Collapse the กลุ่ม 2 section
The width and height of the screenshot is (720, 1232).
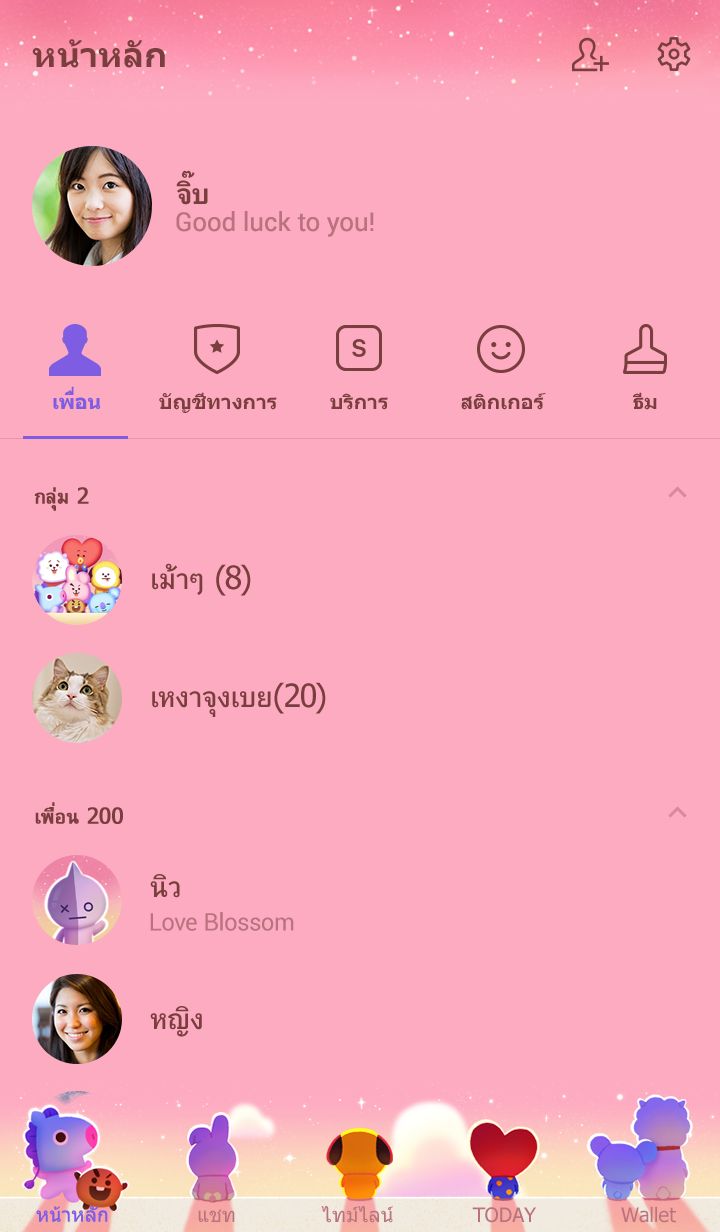[x=677, y=493]
